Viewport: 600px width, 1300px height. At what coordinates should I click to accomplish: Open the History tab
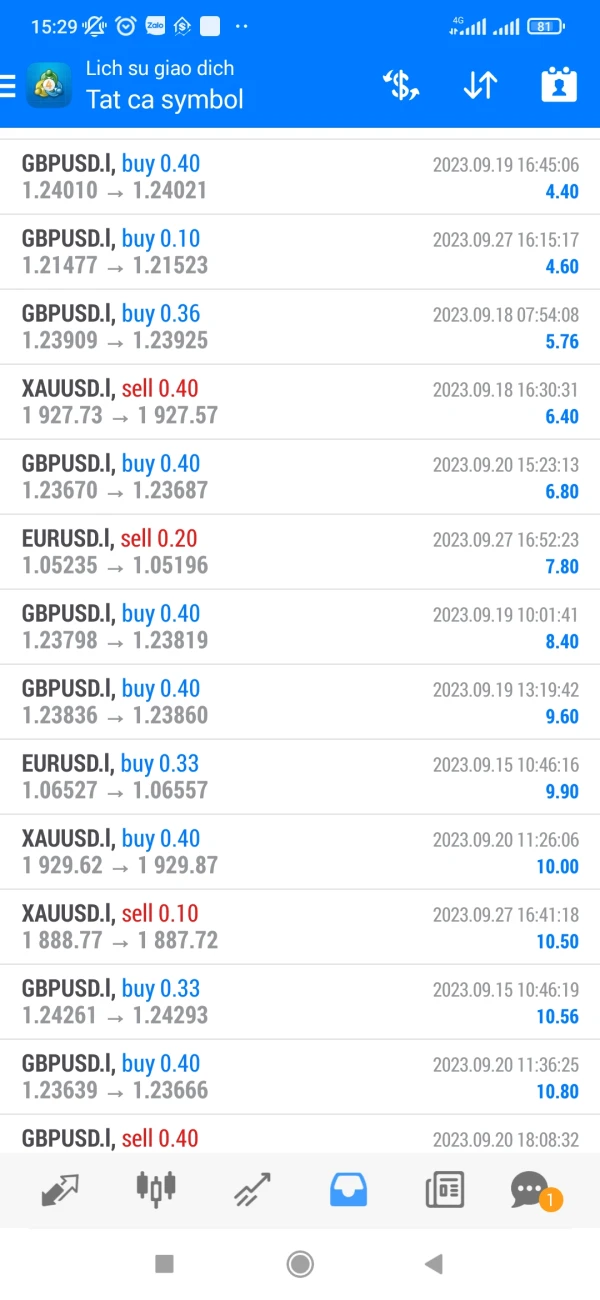(x=348, y=1189)
